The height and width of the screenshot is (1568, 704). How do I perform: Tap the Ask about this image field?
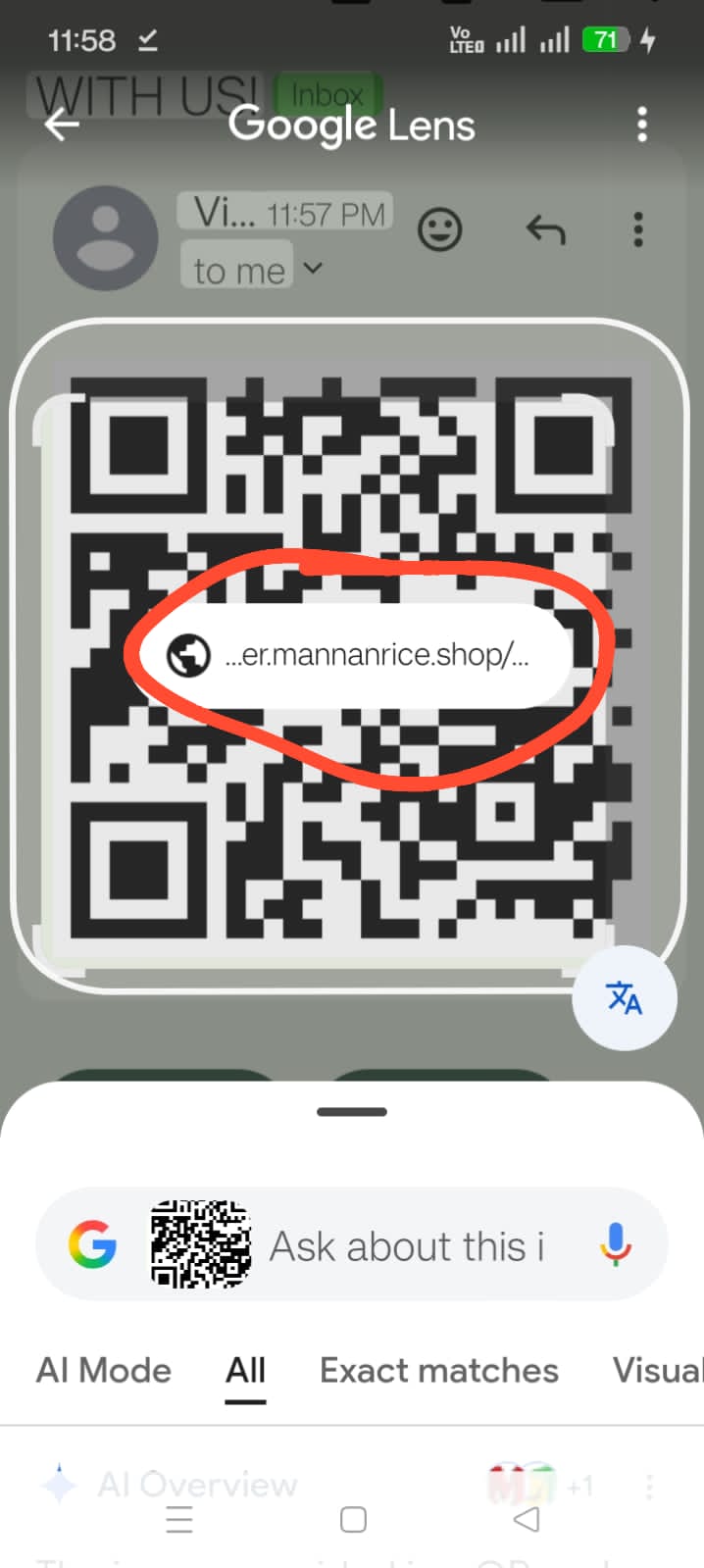407,1246
